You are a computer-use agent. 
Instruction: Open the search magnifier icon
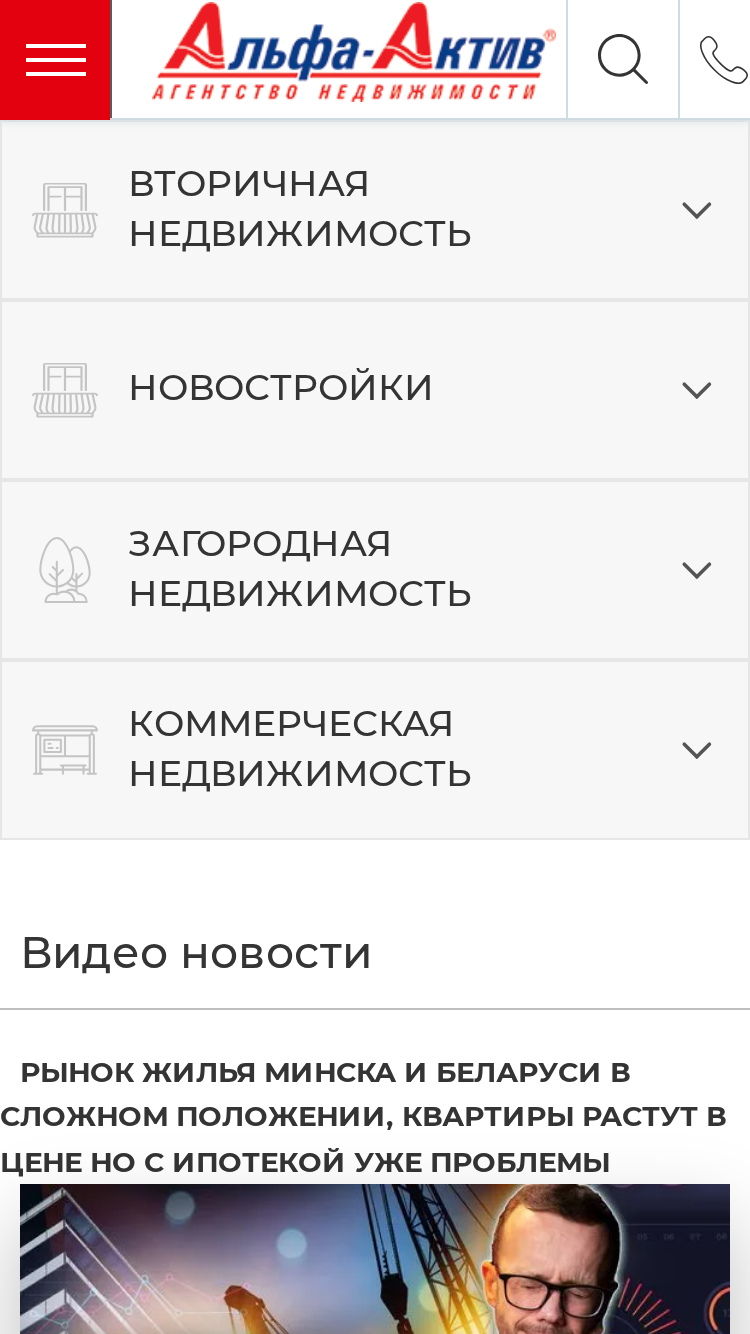[x=623, y=59]
